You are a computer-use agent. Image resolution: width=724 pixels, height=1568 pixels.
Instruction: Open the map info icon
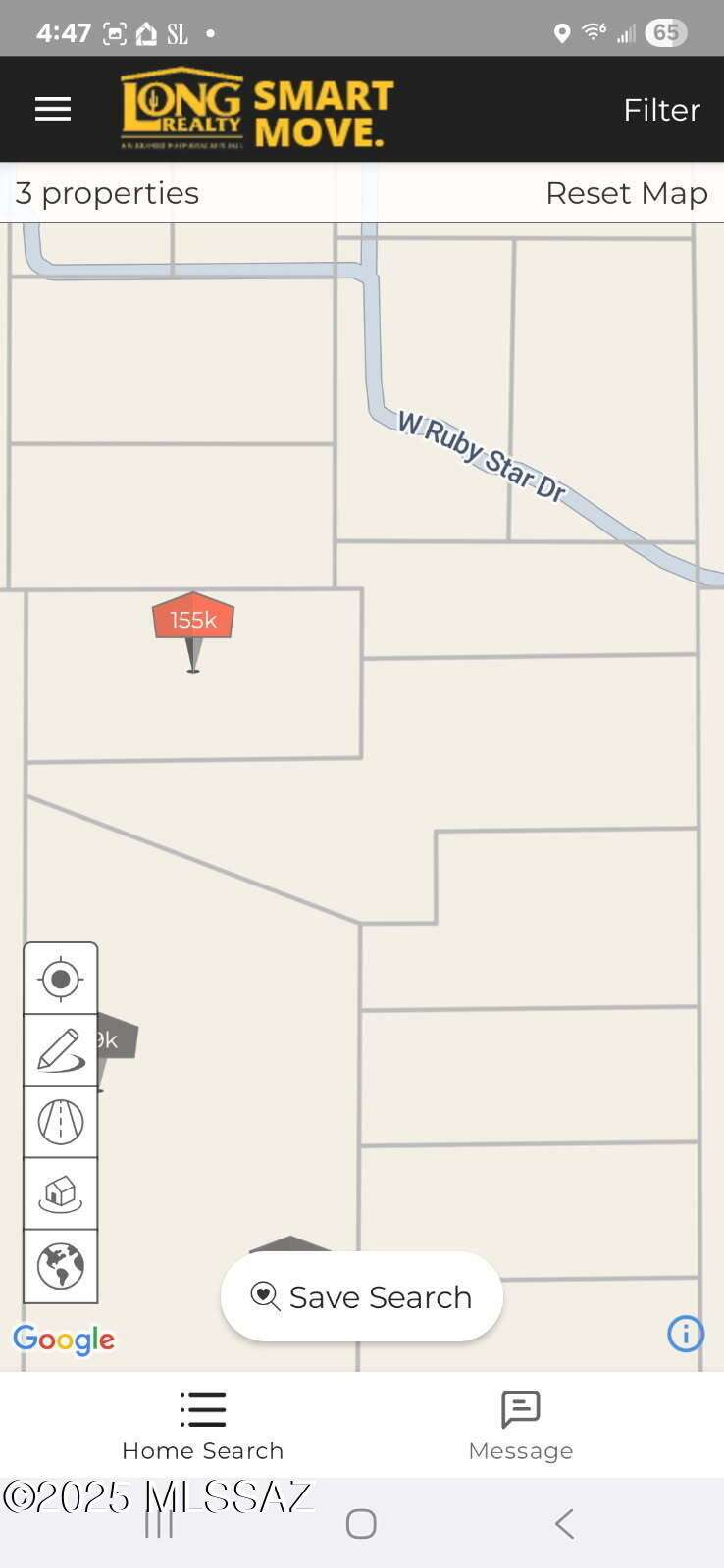(685, 1334)
